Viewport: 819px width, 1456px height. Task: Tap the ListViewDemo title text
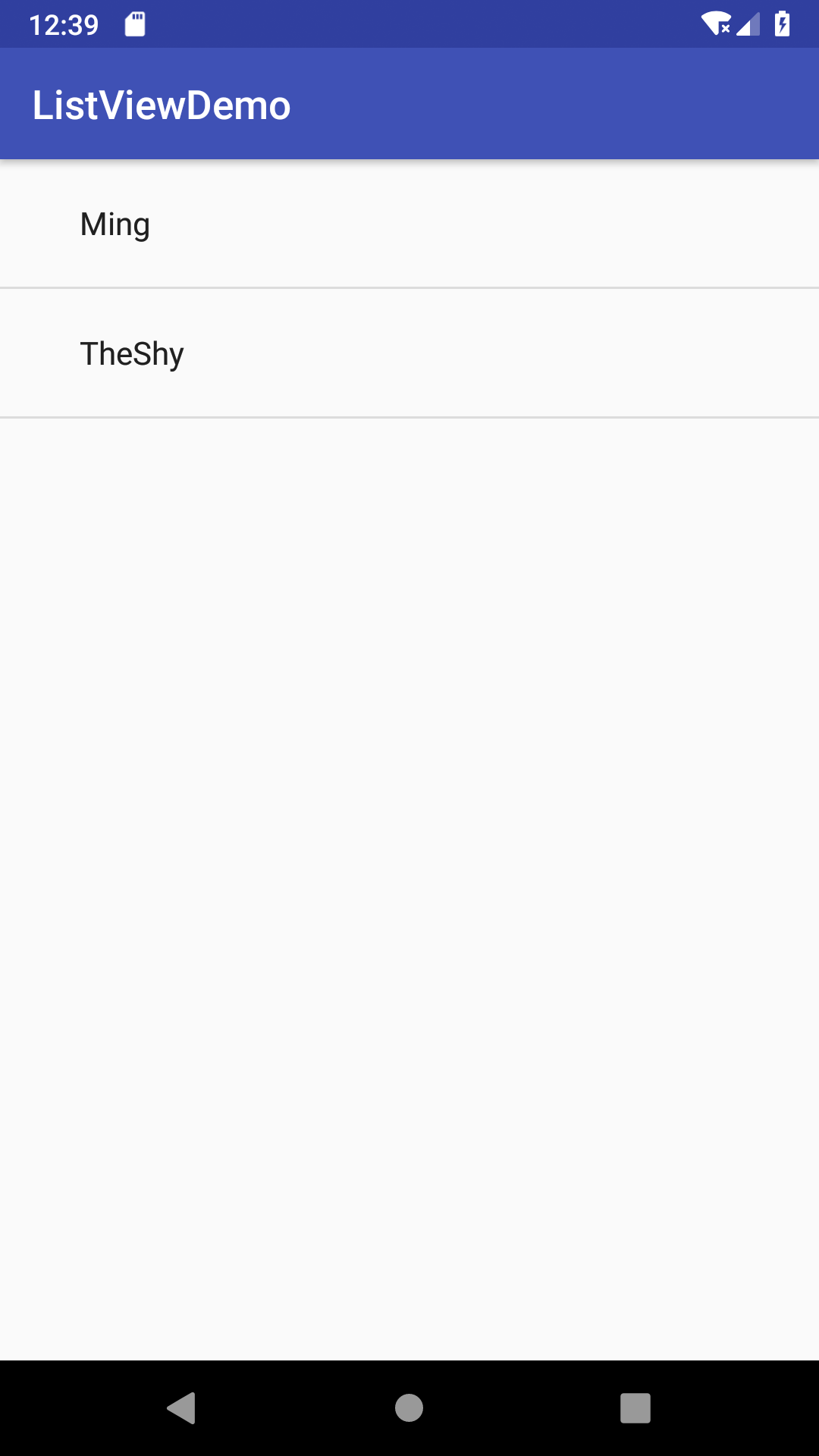tap(161, 104)
